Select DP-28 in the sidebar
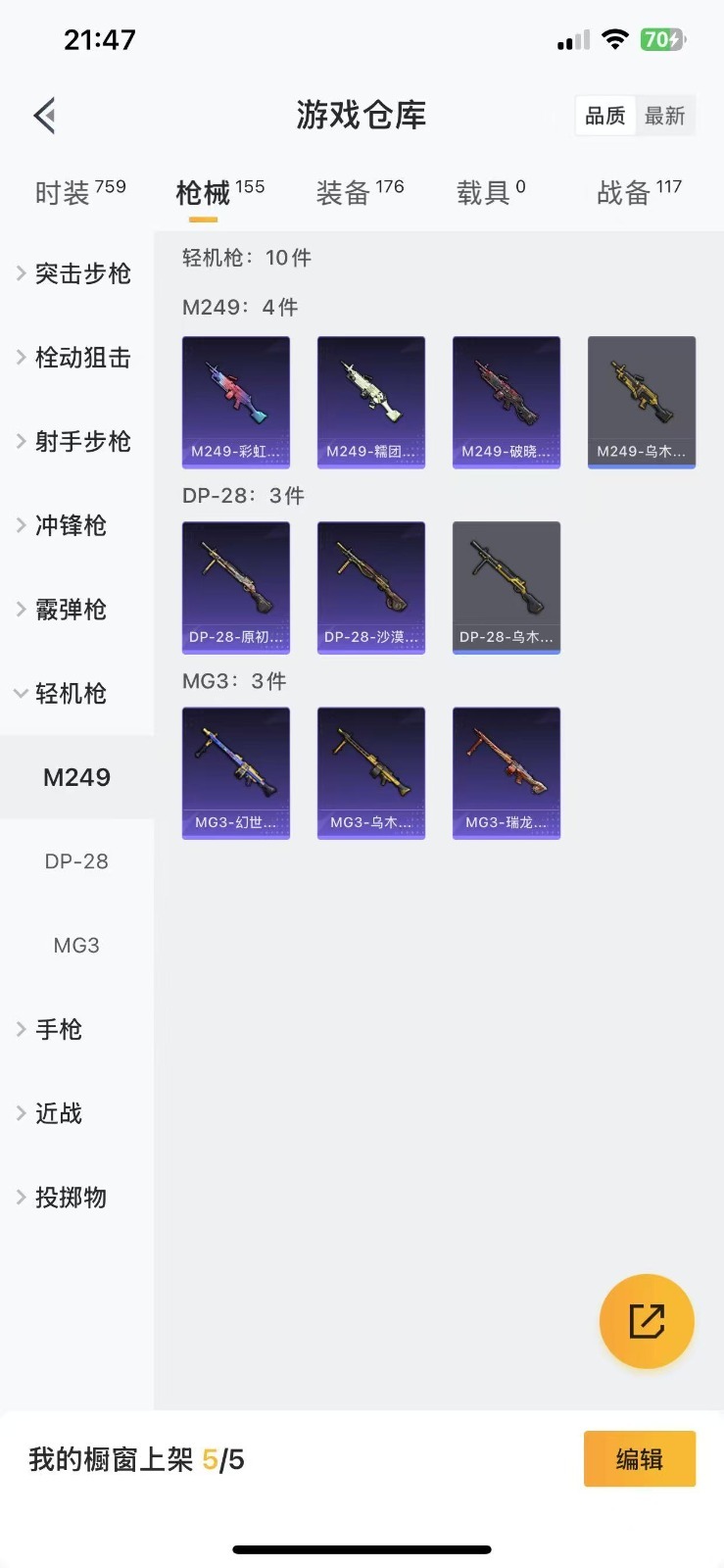 click(x=76, y=861)
